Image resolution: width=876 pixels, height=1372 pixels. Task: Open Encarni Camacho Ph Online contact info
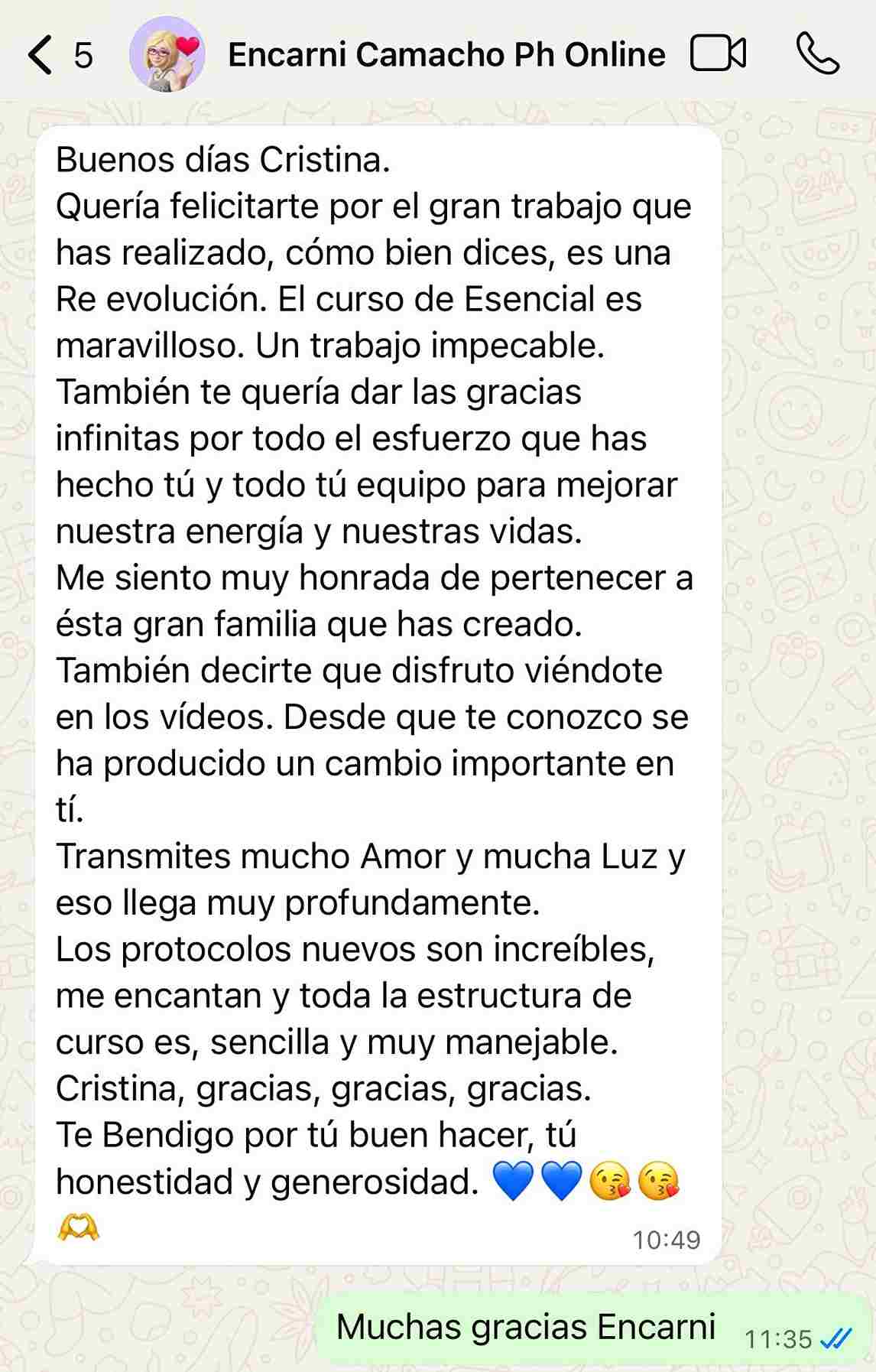[446, 55]
